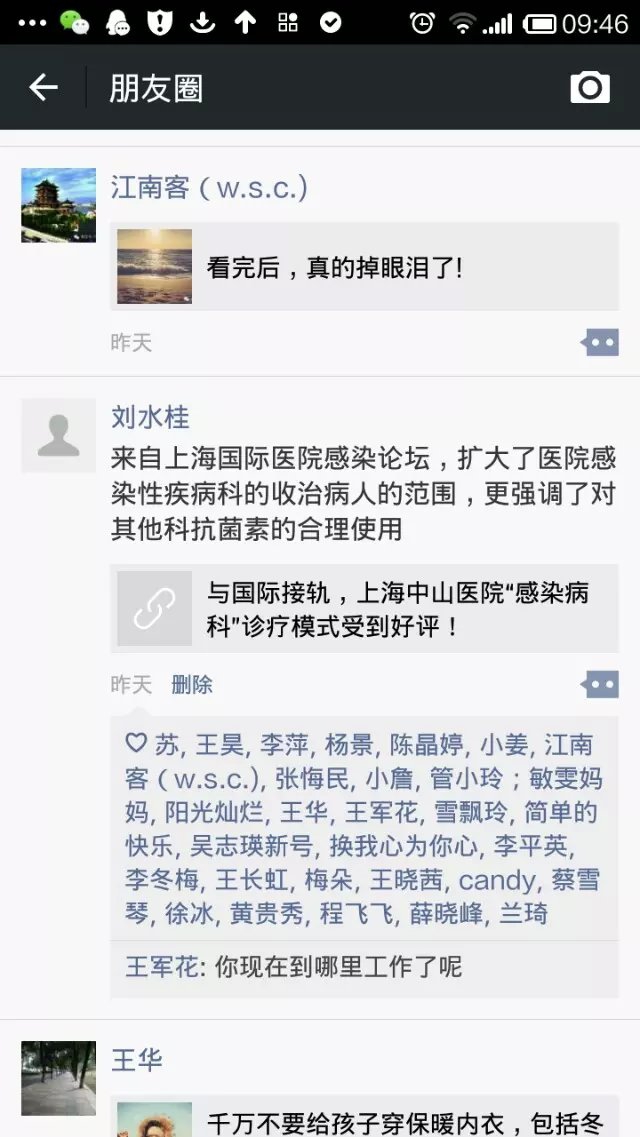
Task: Tap the name 刘水桂
Action: coord(150,417)
